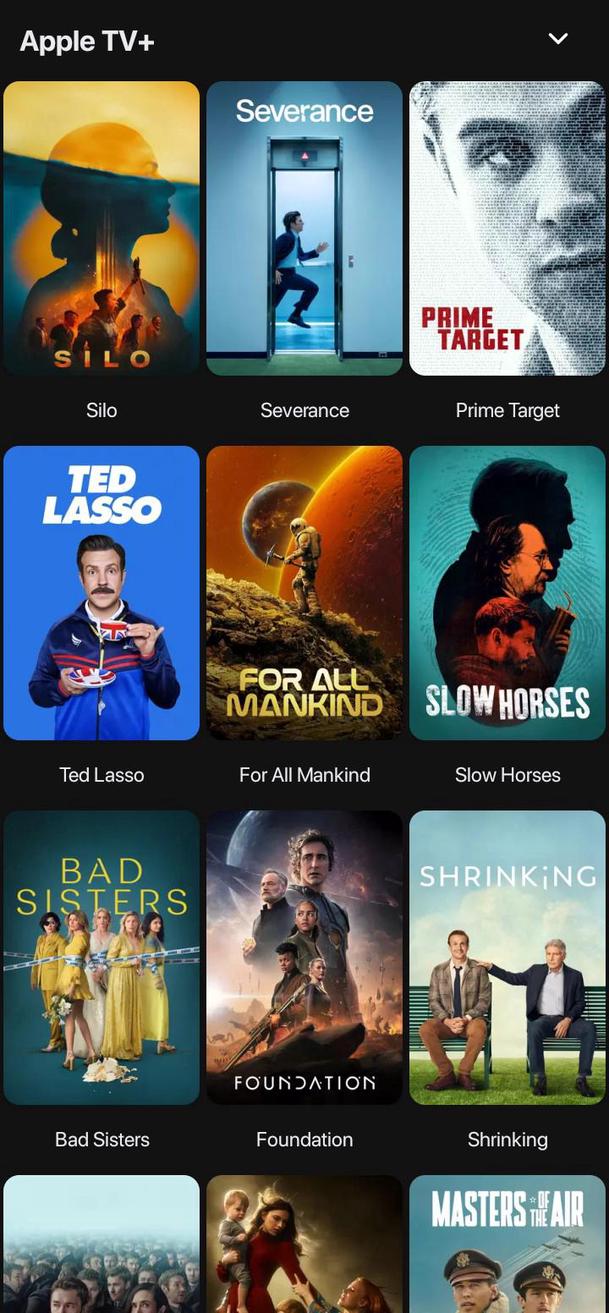Select the Prime Target poster

pyautogui.click(x=507, y=228)
